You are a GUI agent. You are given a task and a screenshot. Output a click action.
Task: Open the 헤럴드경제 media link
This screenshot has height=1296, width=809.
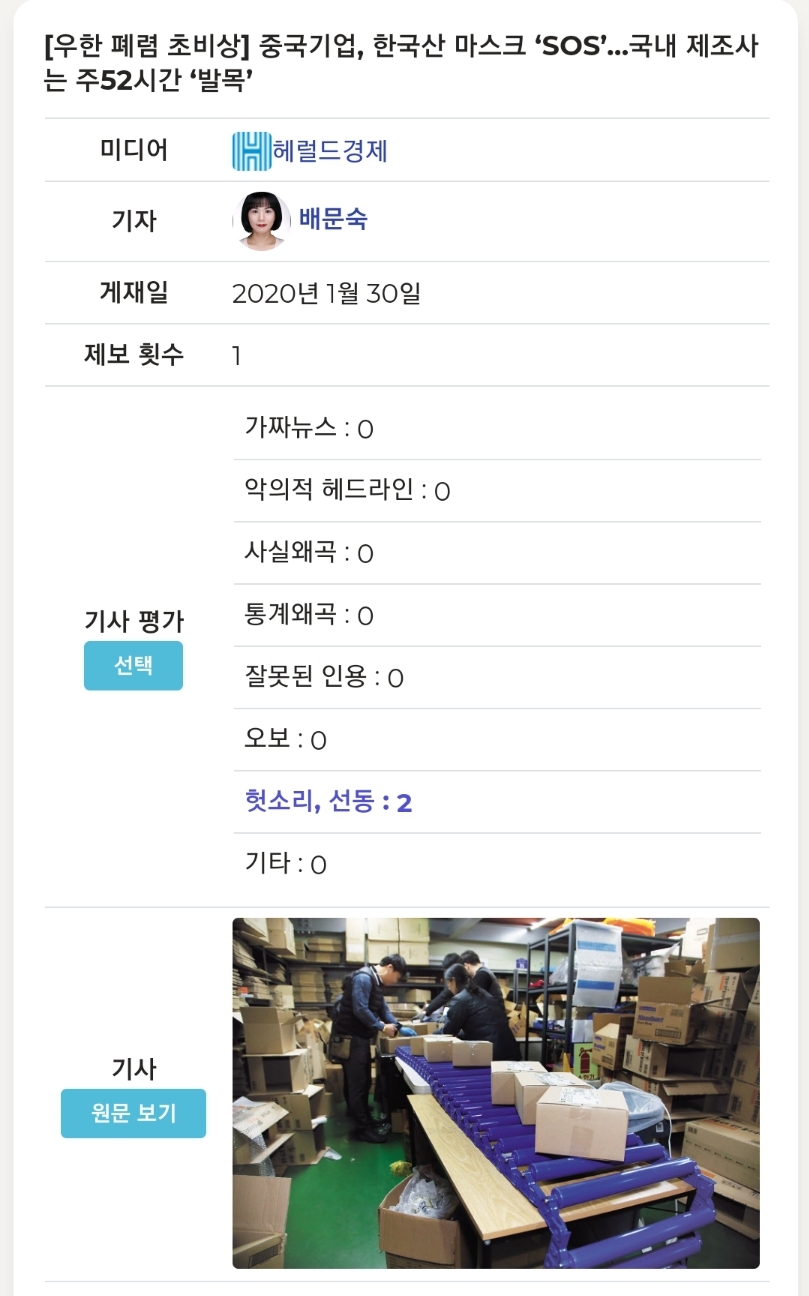[310, 151]
